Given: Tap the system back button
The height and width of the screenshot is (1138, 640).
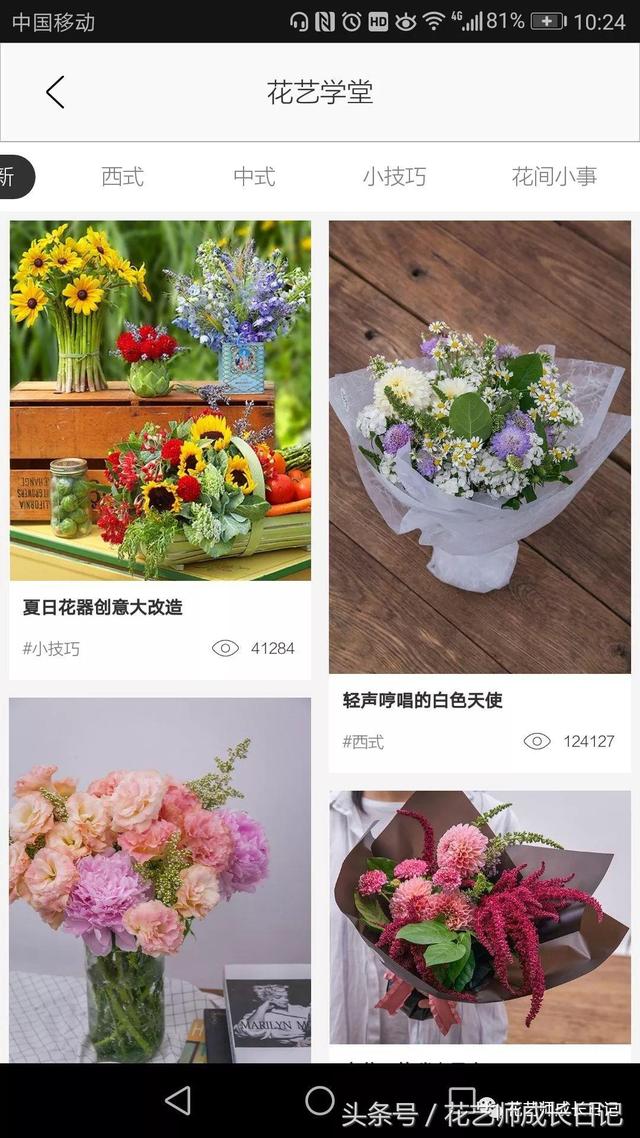Looking at the screenshot, I should 178,1100.
